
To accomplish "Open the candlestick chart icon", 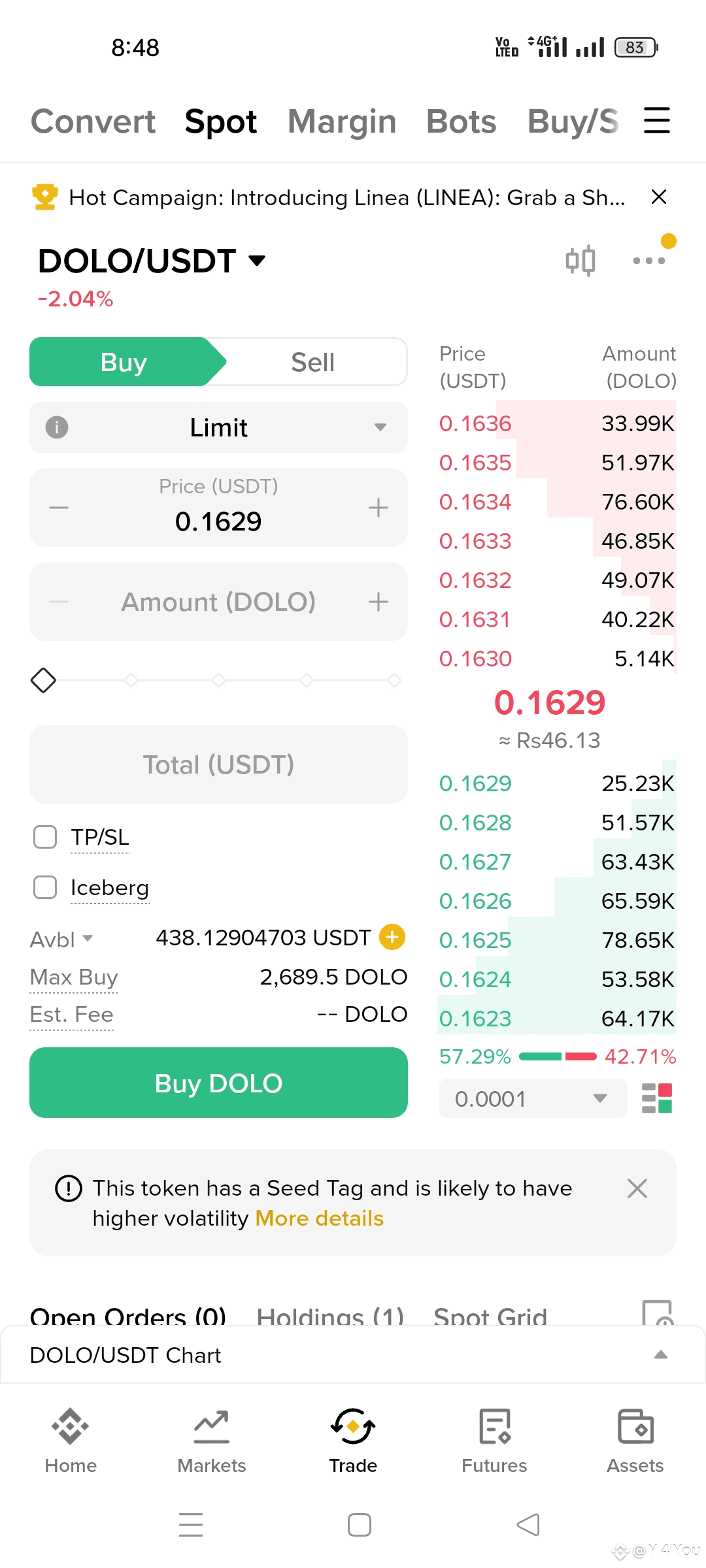I will pyautogui.click(x=580, y=261).
